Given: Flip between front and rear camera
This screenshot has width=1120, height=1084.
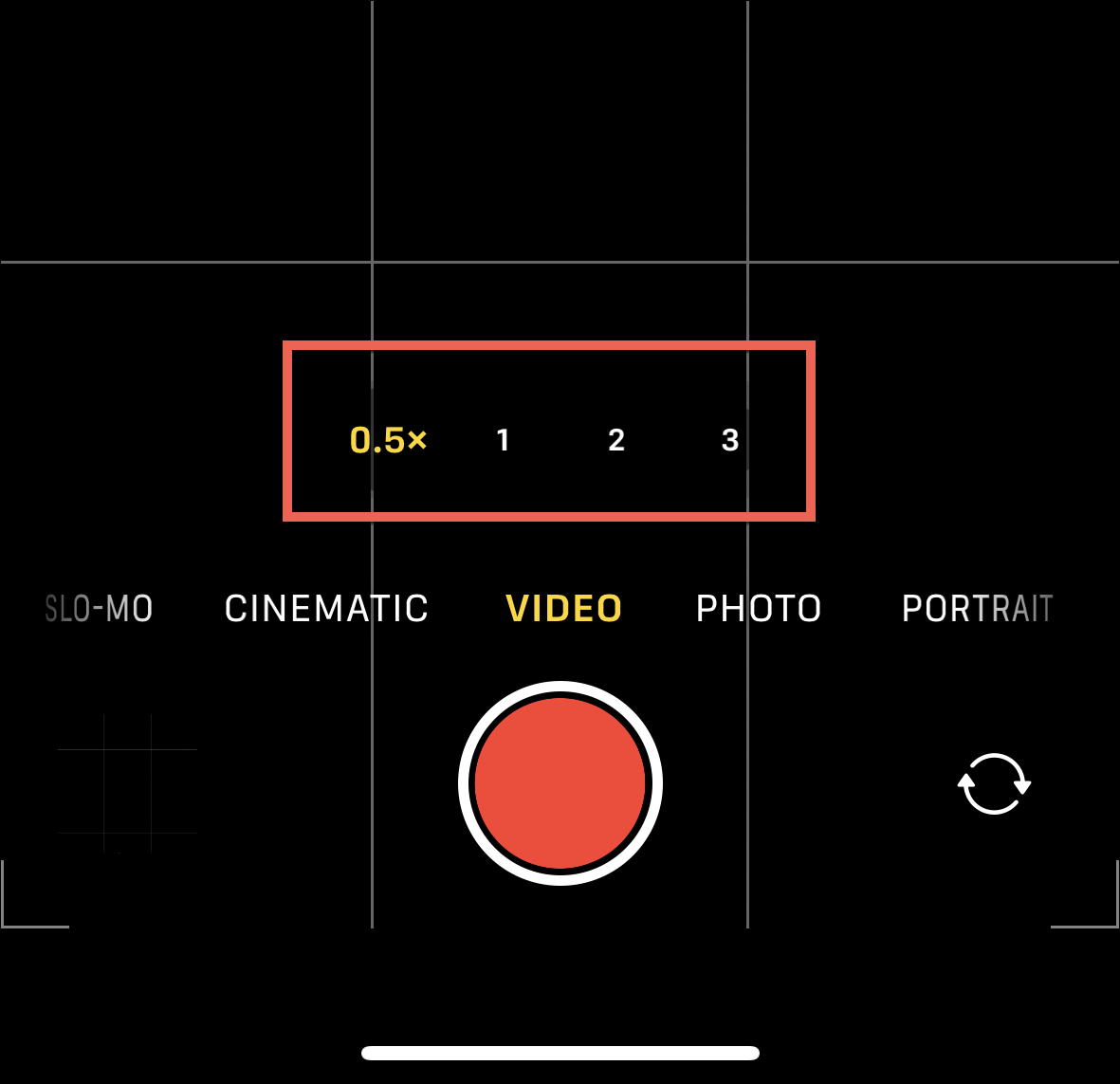Looking at the screenshot, I should [x=993, y=783].
